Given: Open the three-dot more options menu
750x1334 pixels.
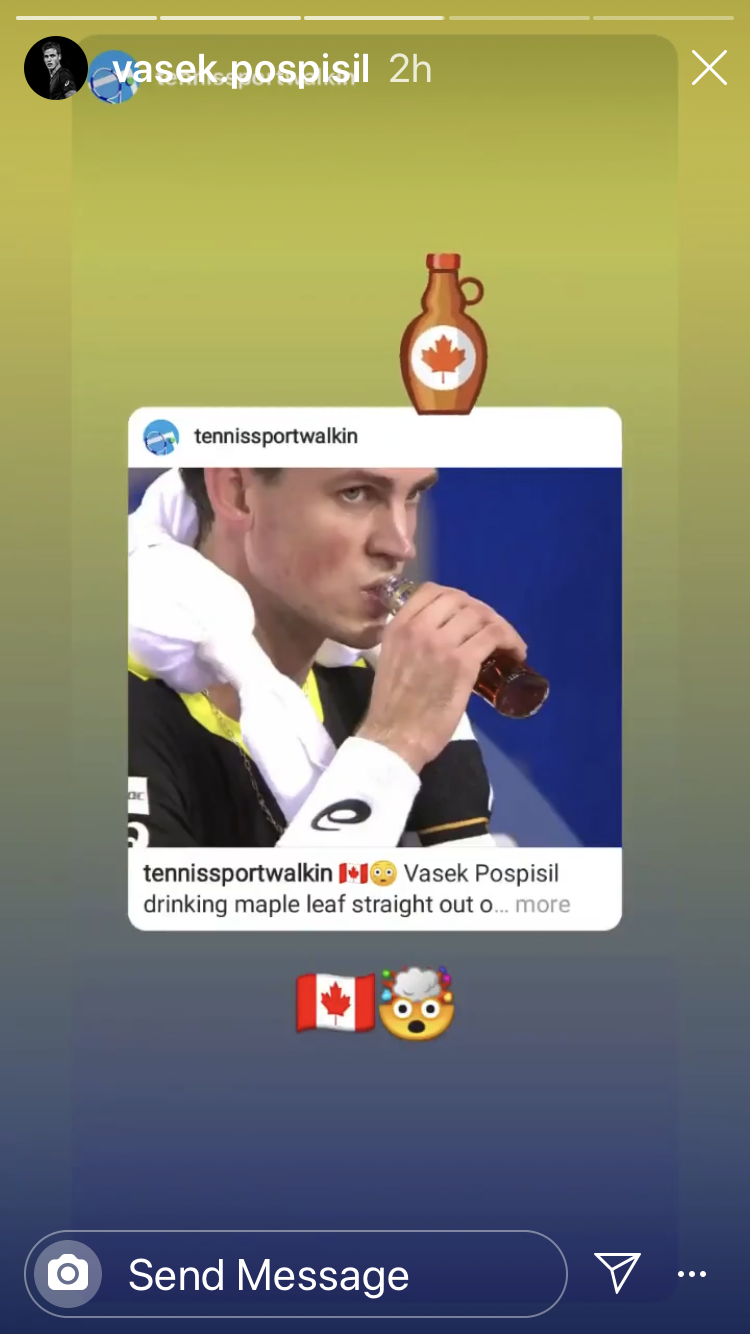Looking at the screenshot, I should point(692,1274).
